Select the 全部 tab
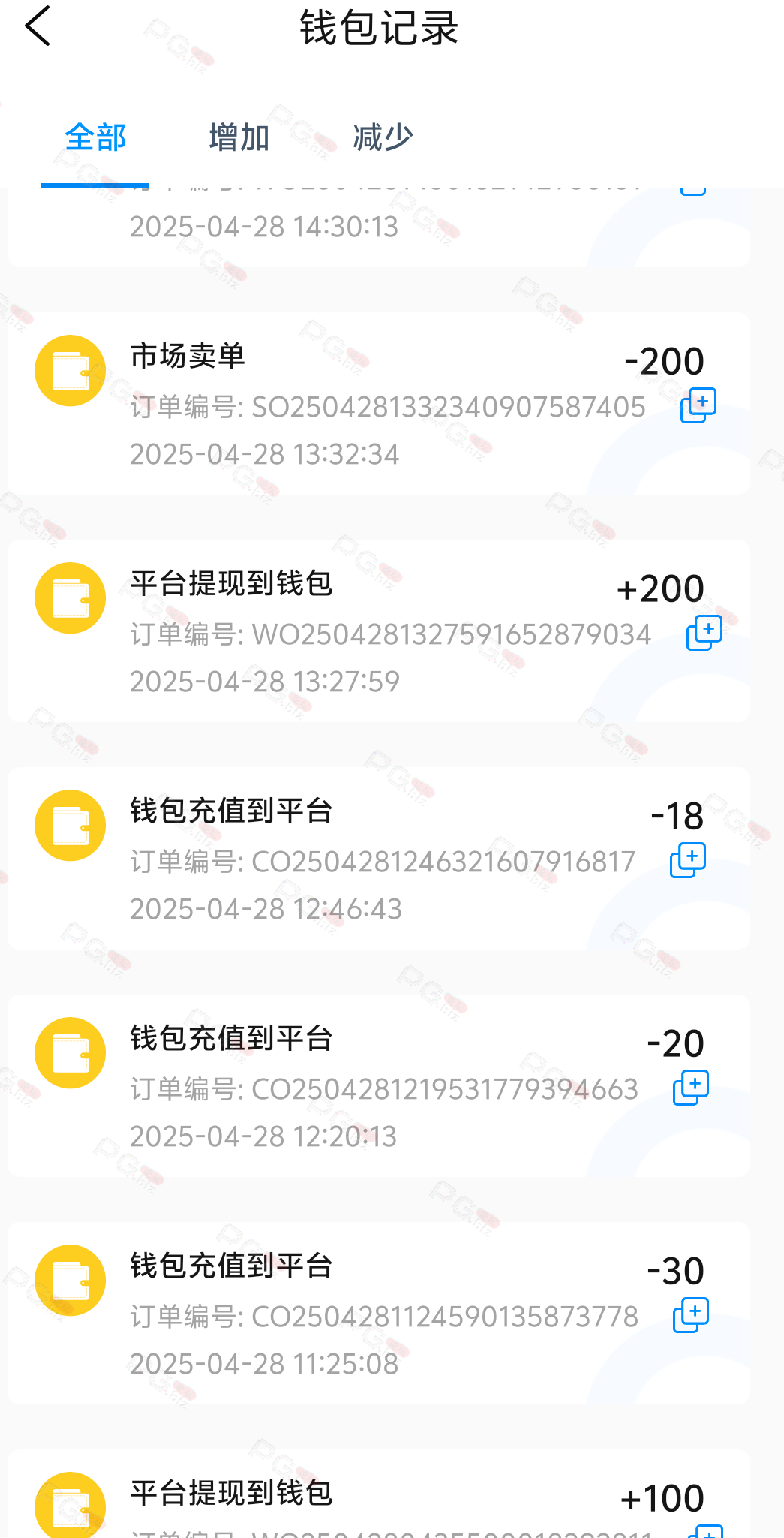Viewport: 784px width, 1538px height. pyautogui.click(x=95, y=138)
